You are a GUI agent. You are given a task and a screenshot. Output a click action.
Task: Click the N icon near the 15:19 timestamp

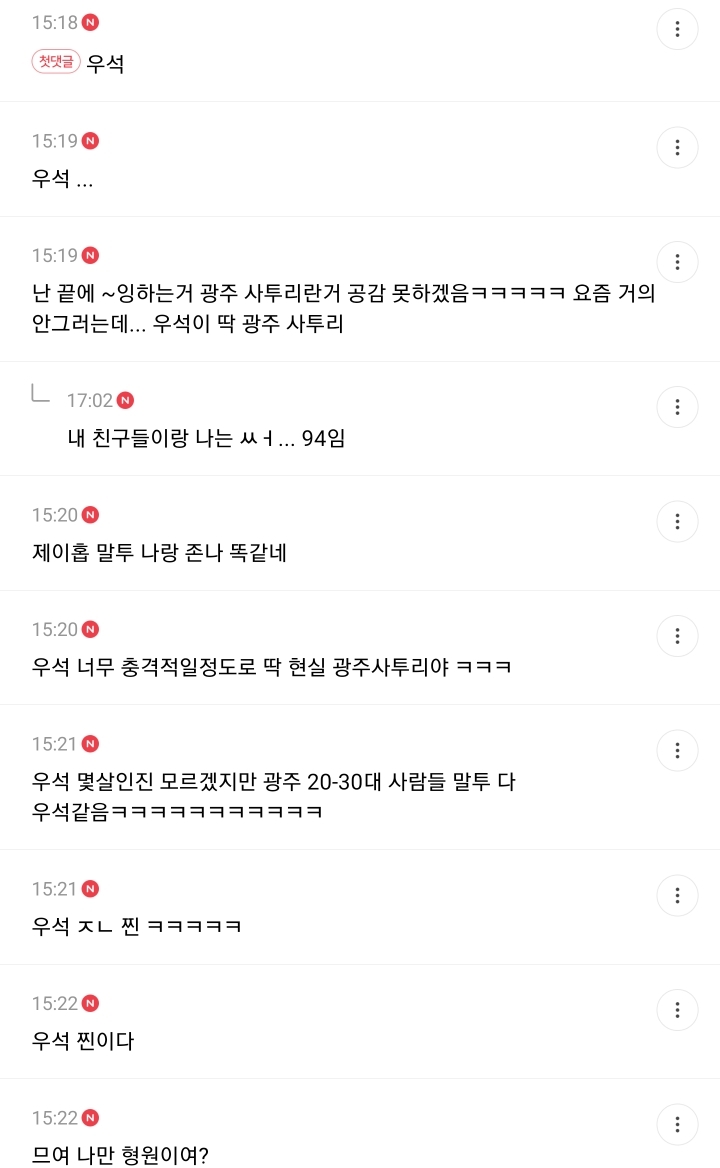(90, 141)
